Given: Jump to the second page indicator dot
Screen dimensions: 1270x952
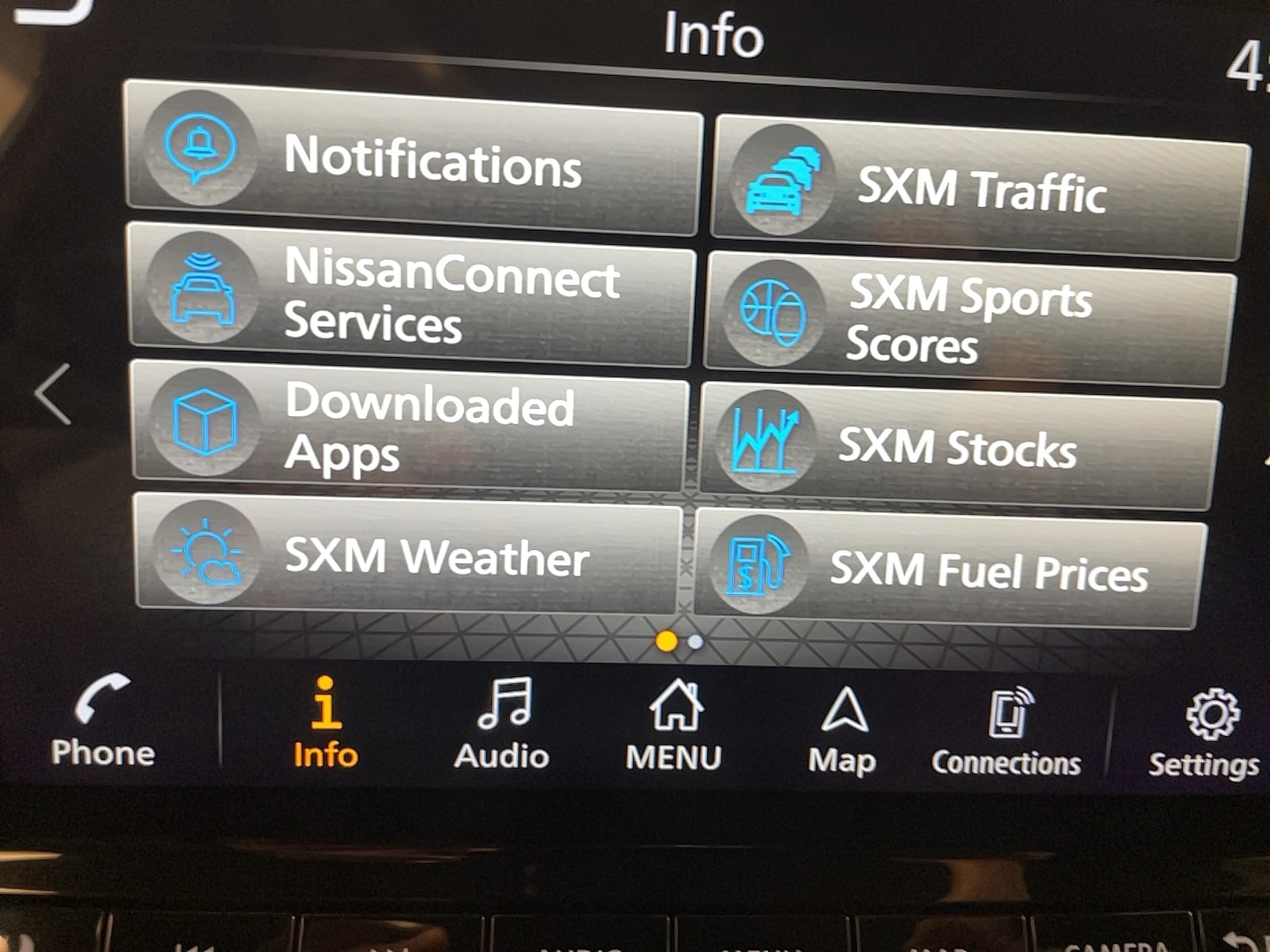Looking at the screenshot, I should coord(696,643).
